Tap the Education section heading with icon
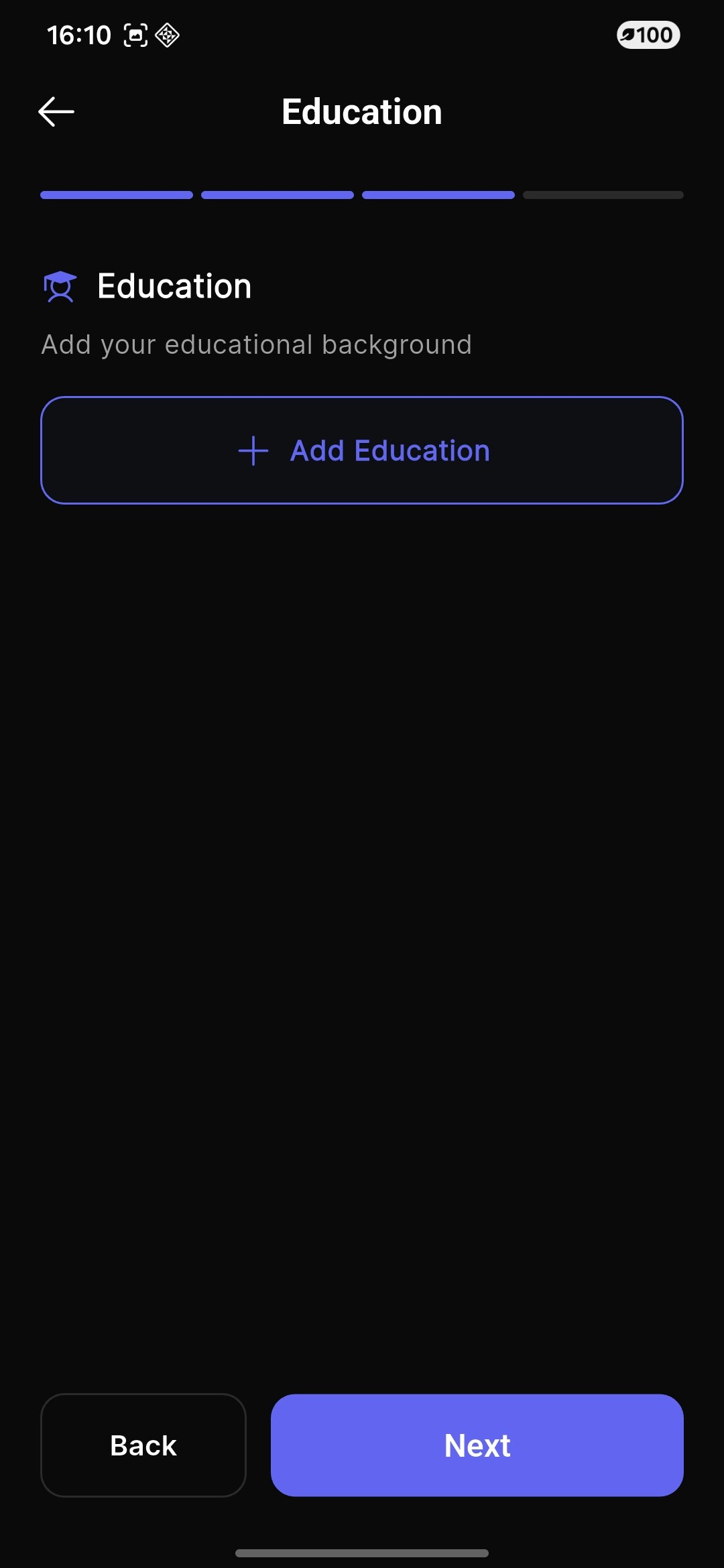724x1568 pixels. click(146, 285)
